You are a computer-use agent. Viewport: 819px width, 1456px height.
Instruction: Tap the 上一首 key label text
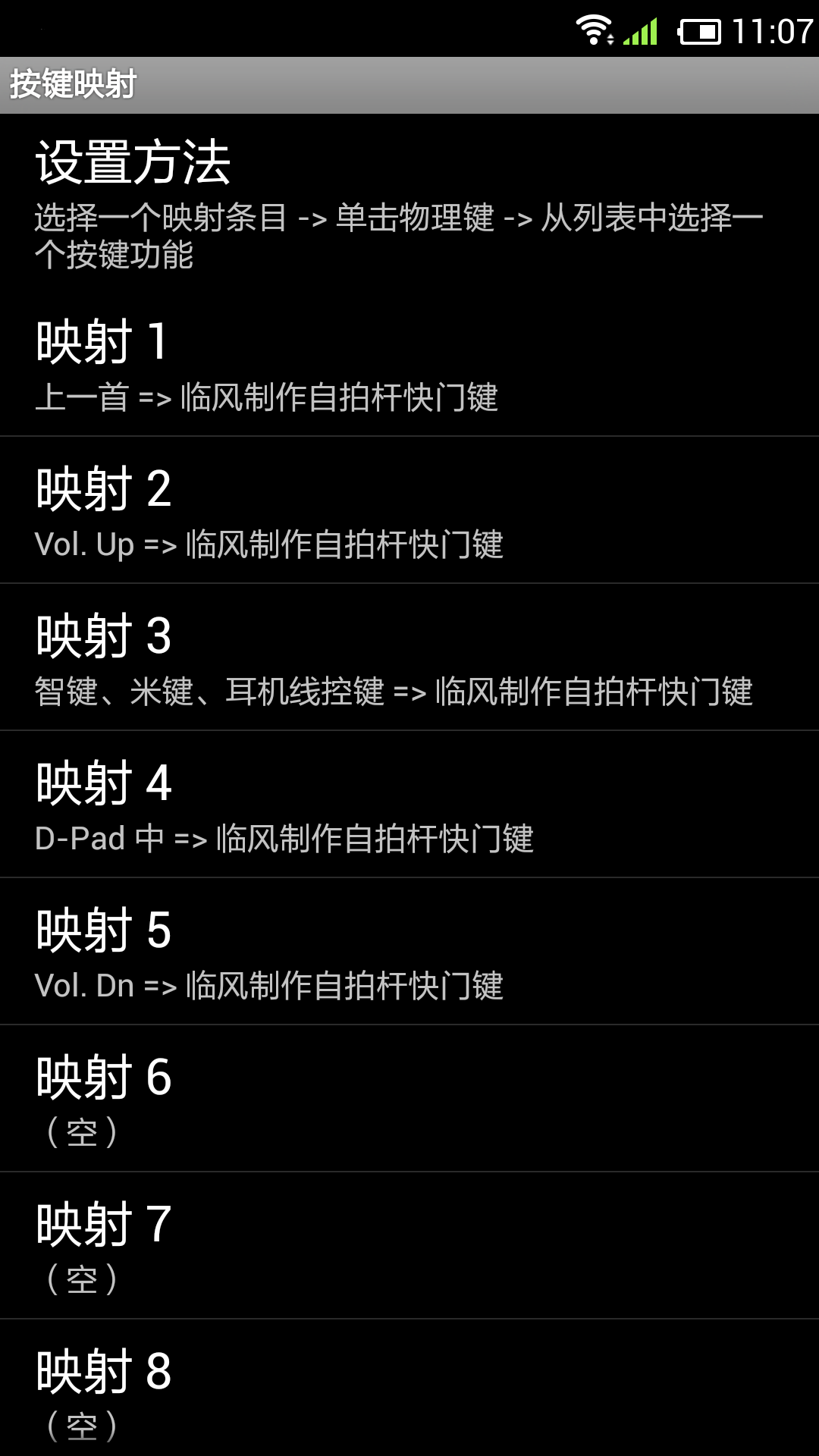click(x=83, y=396)
